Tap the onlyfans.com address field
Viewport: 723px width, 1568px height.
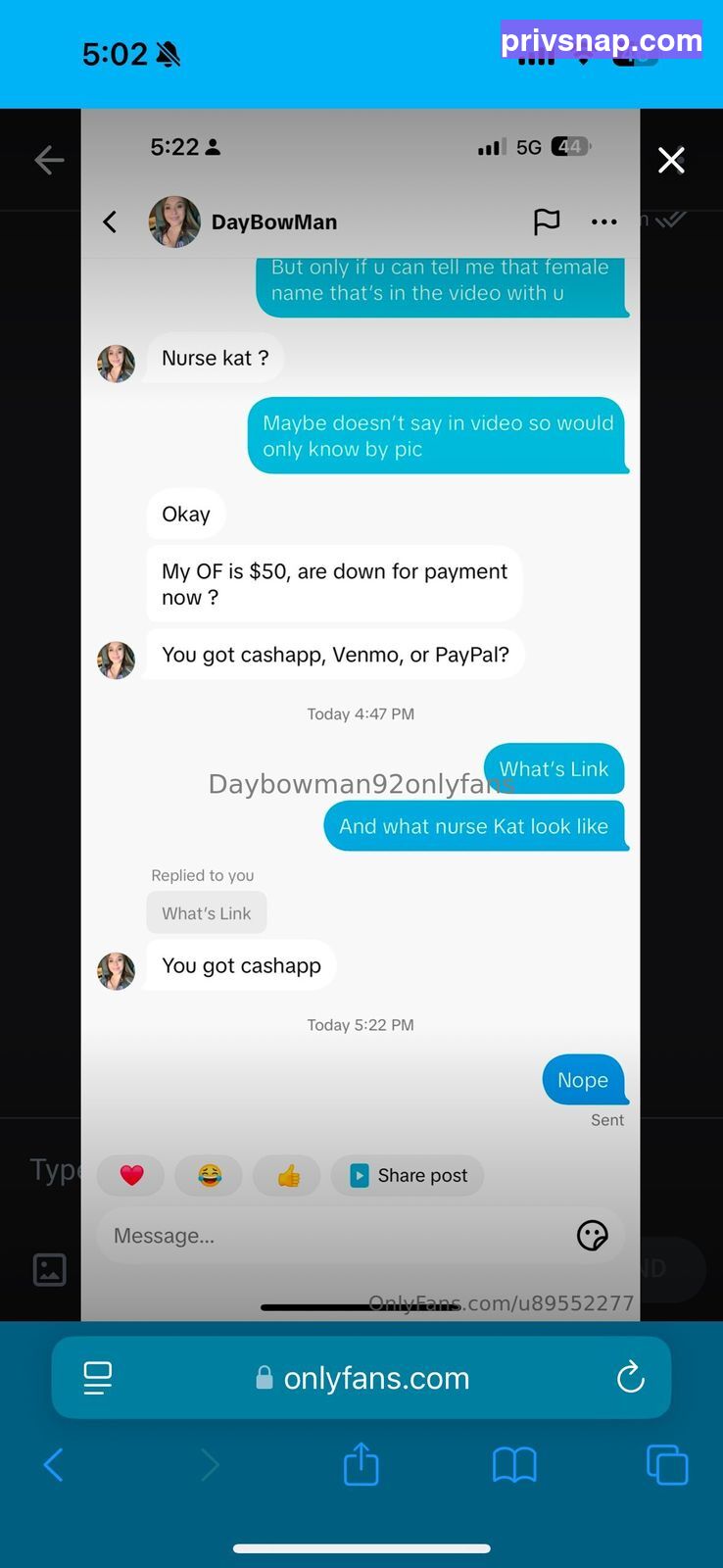[361, 1378]
